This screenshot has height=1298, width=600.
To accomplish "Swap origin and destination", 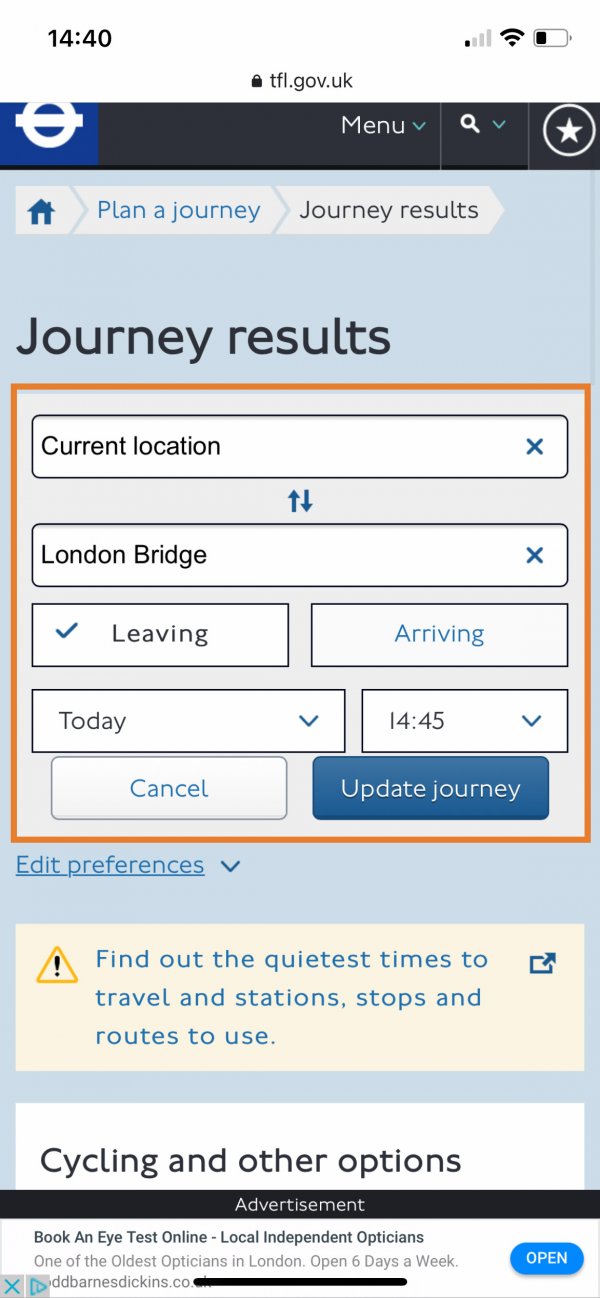I will pyautogui.click(x=300, y=501).
